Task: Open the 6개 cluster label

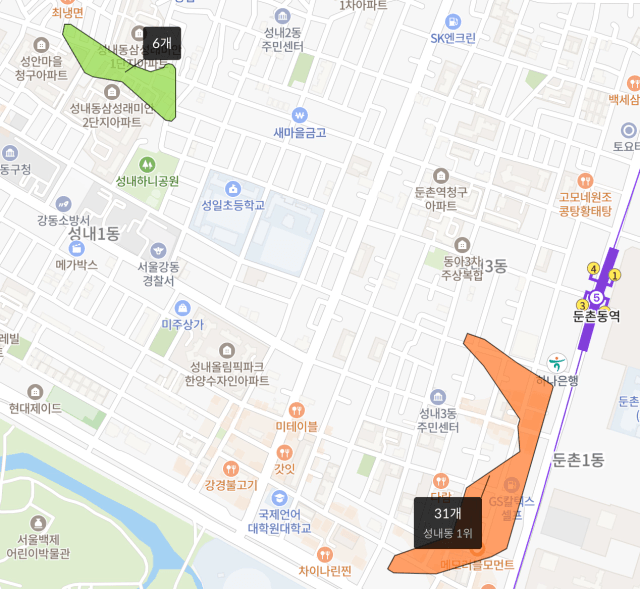Action: click(162, 44)
